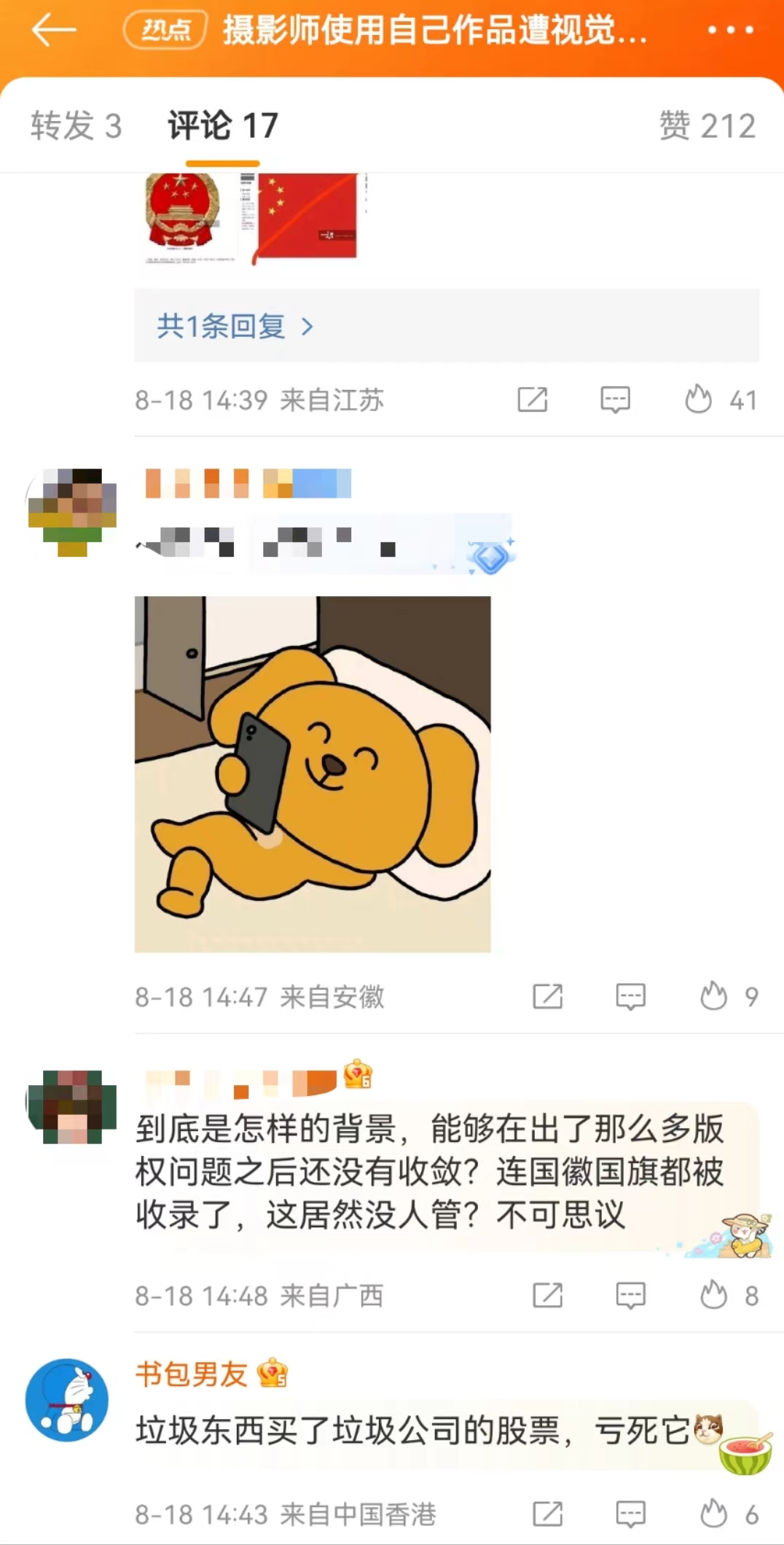
Task: Switch to the 转发 3 tab
Action: click(76, 125)
